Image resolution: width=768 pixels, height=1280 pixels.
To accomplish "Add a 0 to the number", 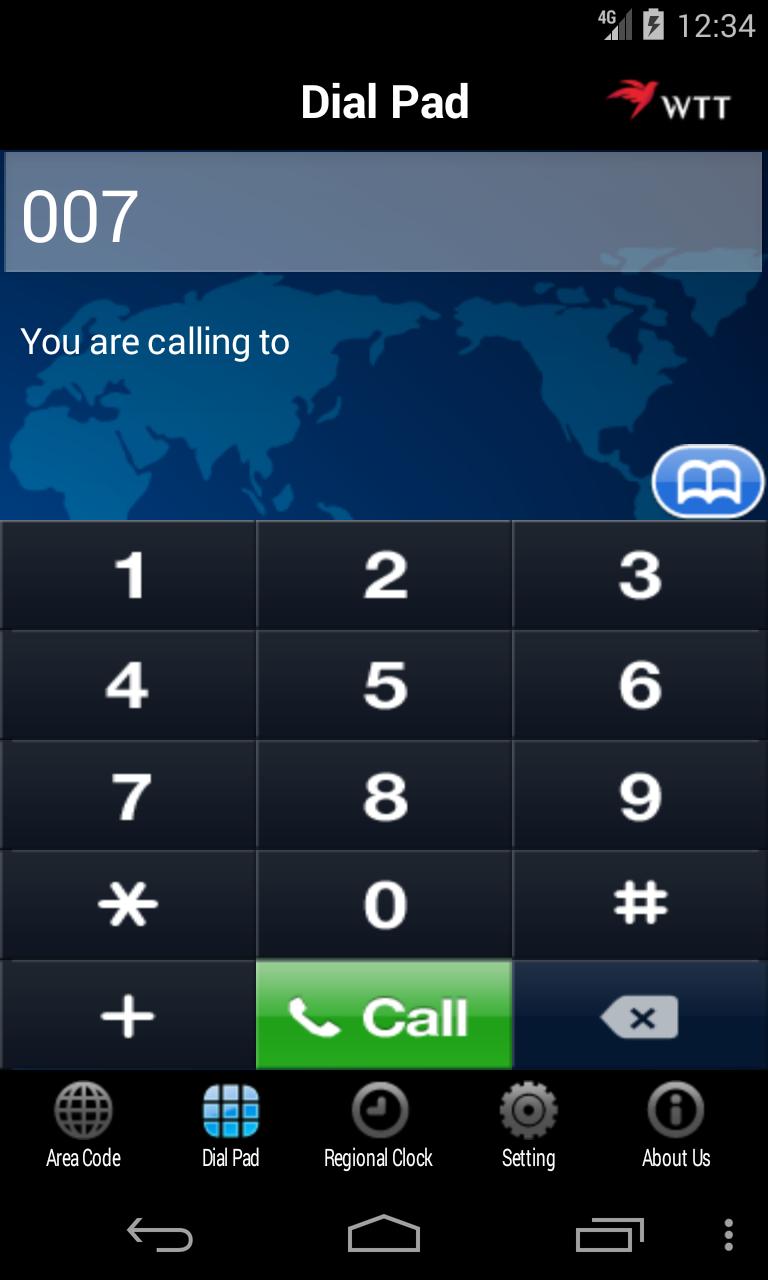I will point(384,906).
